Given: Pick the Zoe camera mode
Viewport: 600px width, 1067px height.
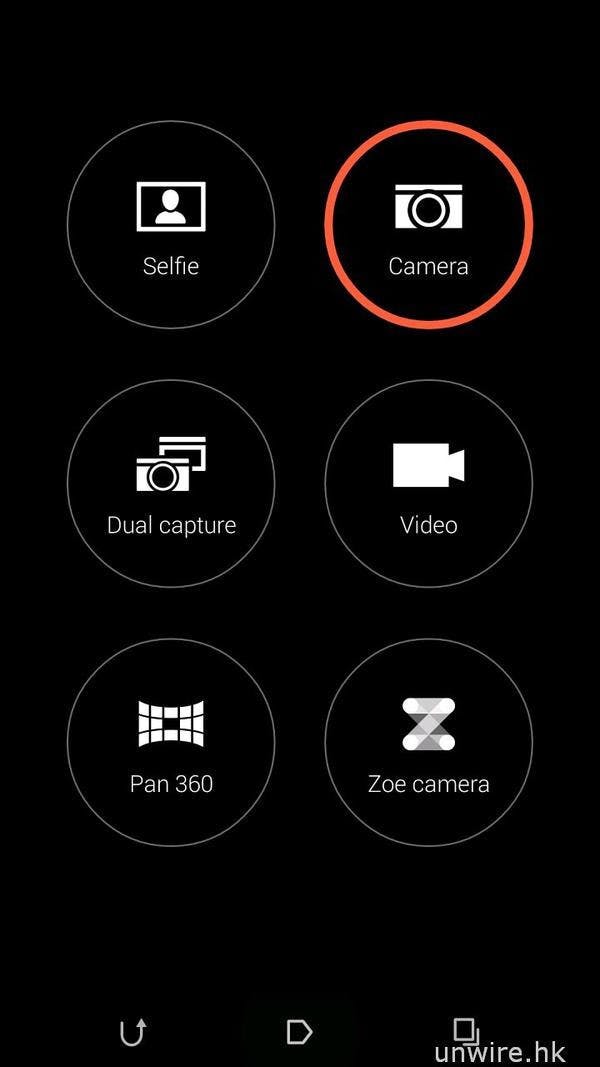Looking at the screenshot, I should (428, 743).
